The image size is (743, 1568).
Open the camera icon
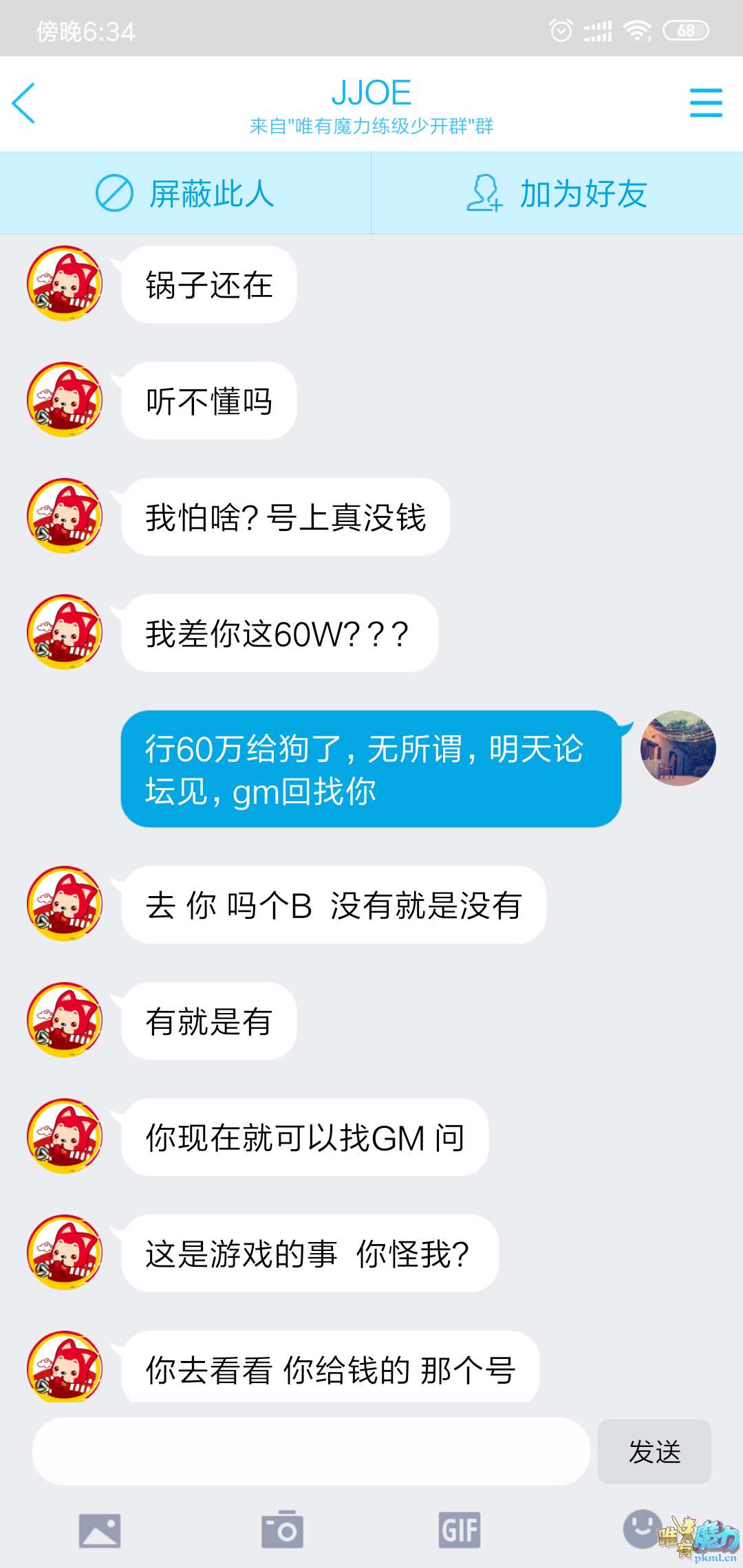point(282,1530)
